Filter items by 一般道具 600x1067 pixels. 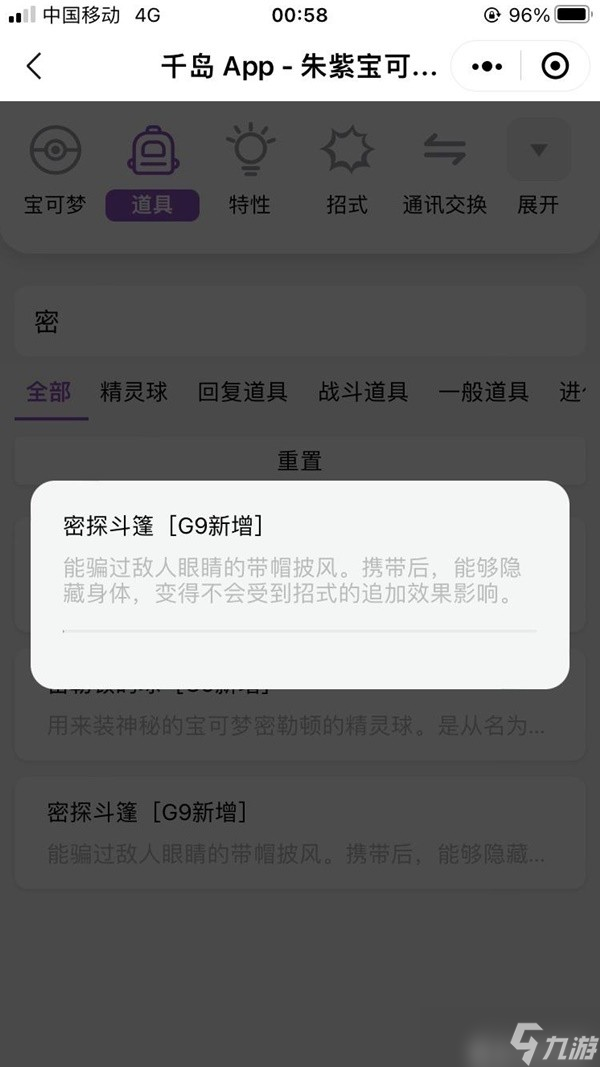pyautogui.click(x=483, y=392)
